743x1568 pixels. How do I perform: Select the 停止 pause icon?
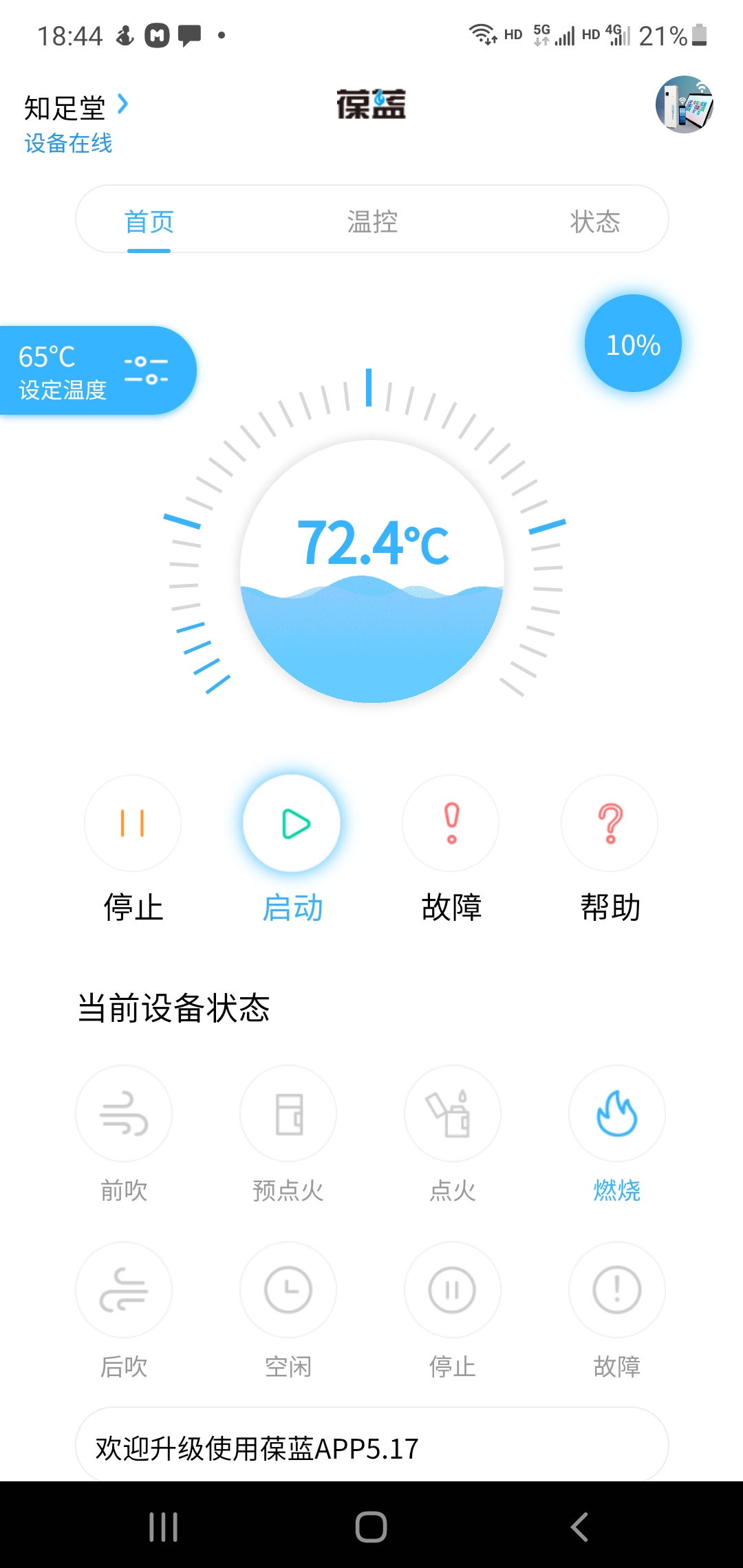[132, 823]
